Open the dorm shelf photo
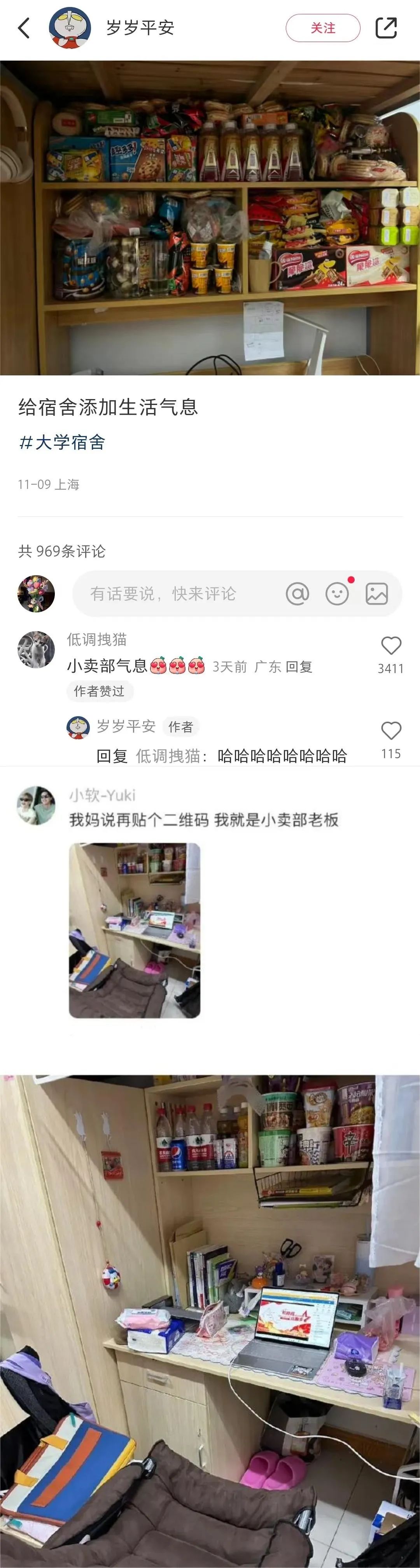Viewport: 420px width, 1568px height. pyautogui.click(x=210, y=217)
